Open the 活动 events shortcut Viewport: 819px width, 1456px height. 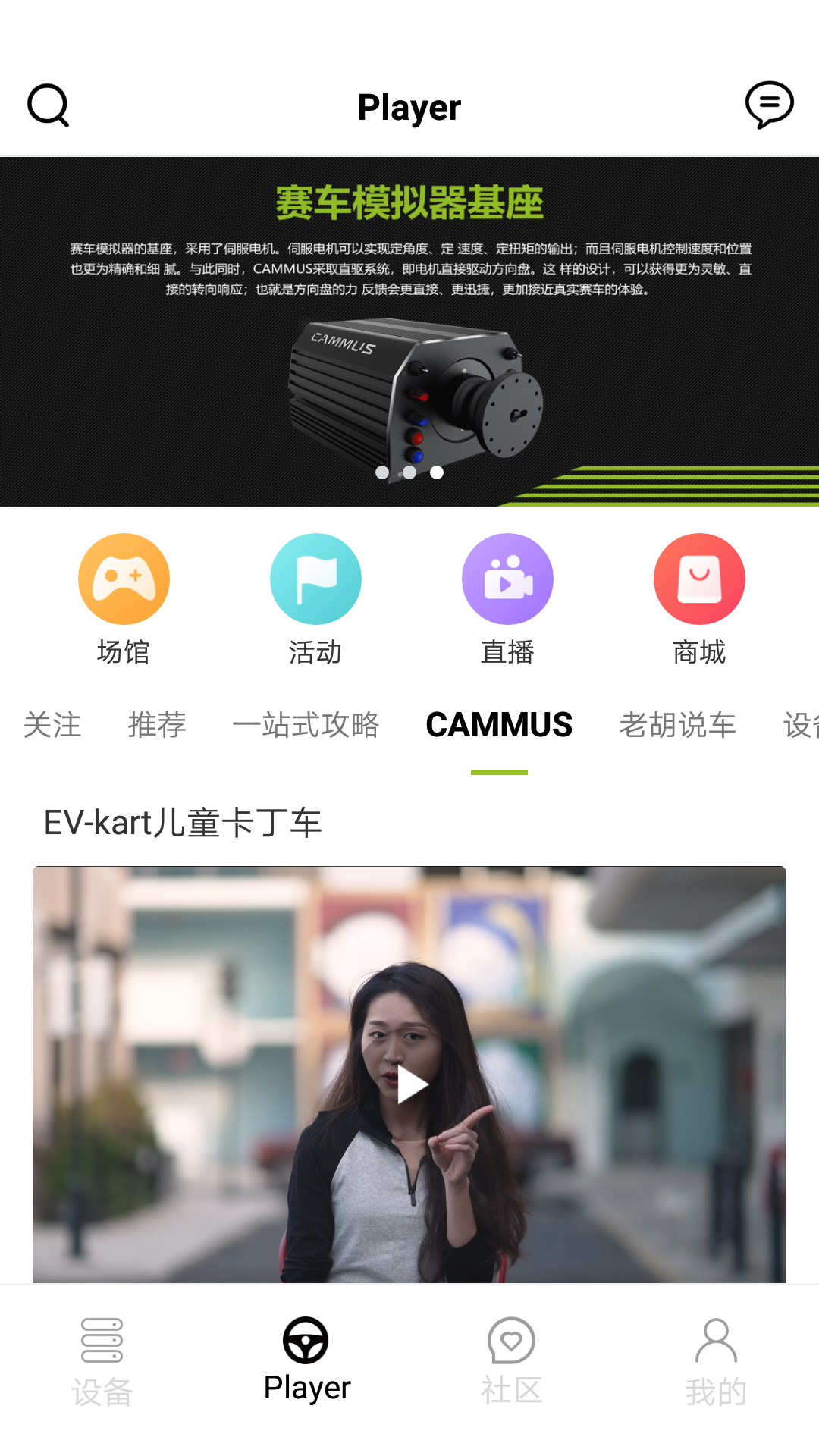coord(315,600)
